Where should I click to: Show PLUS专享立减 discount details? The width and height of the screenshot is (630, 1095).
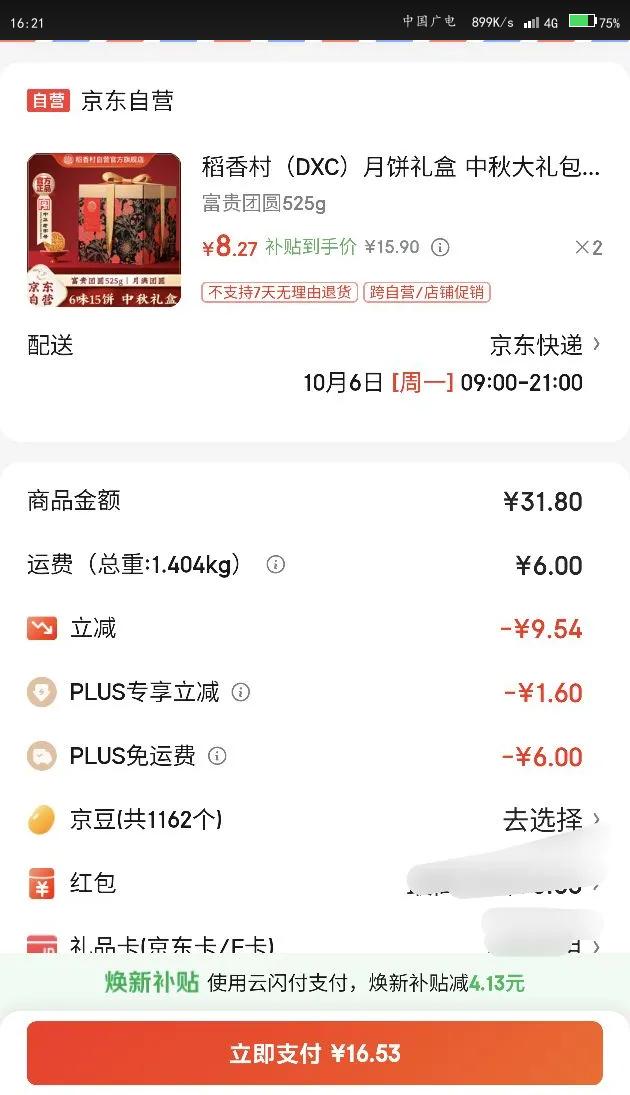[241, 692]
